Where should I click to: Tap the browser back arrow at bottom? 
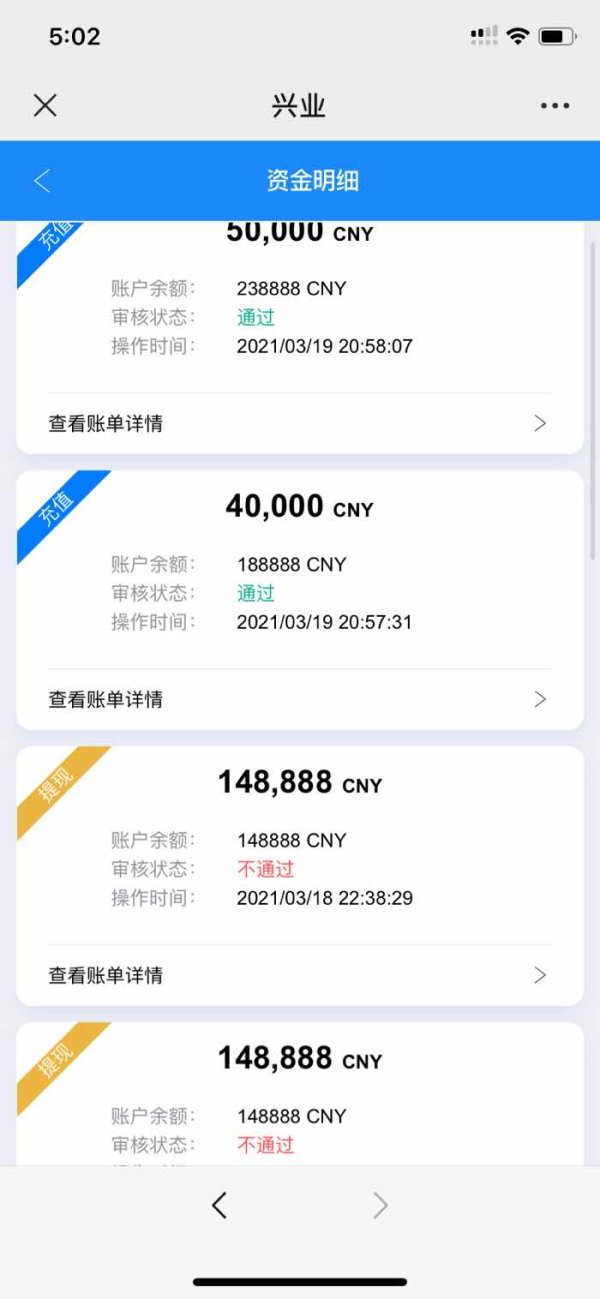[219, 1206]
